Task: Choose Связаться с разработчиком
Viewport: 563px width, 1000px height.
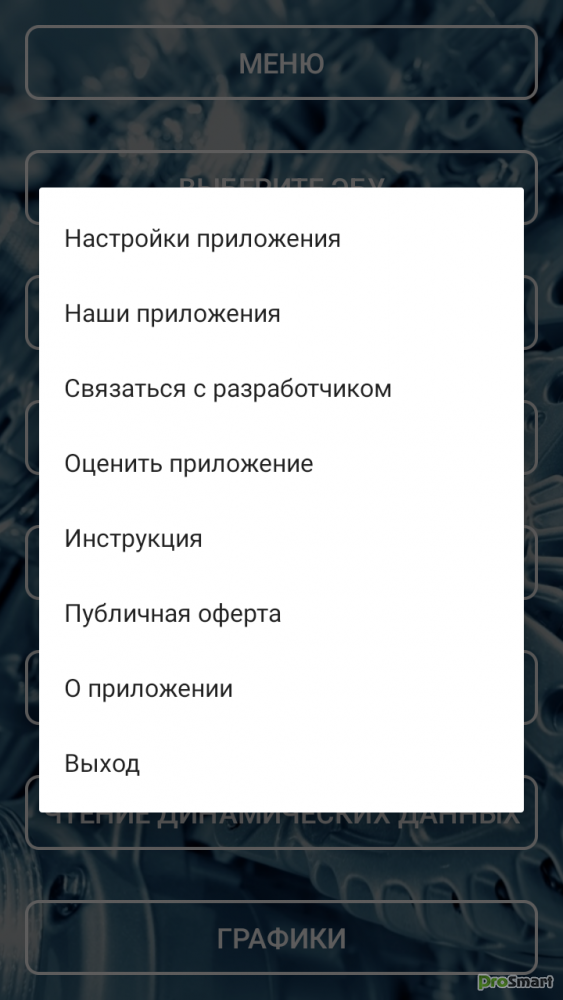Action: click(x=281, y=388)
